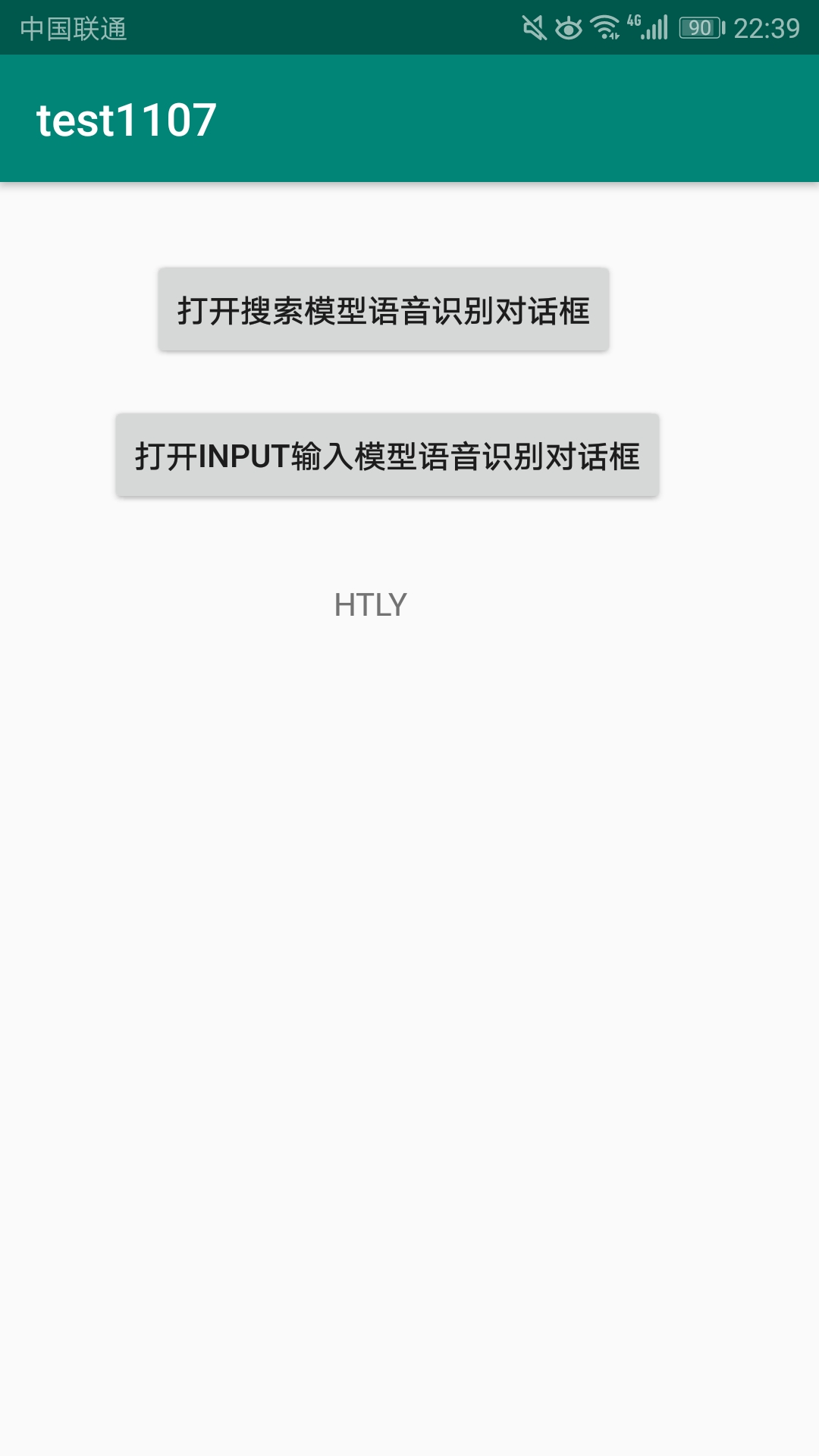
Task: Select the HTLY text label
Action: point(371,604)
